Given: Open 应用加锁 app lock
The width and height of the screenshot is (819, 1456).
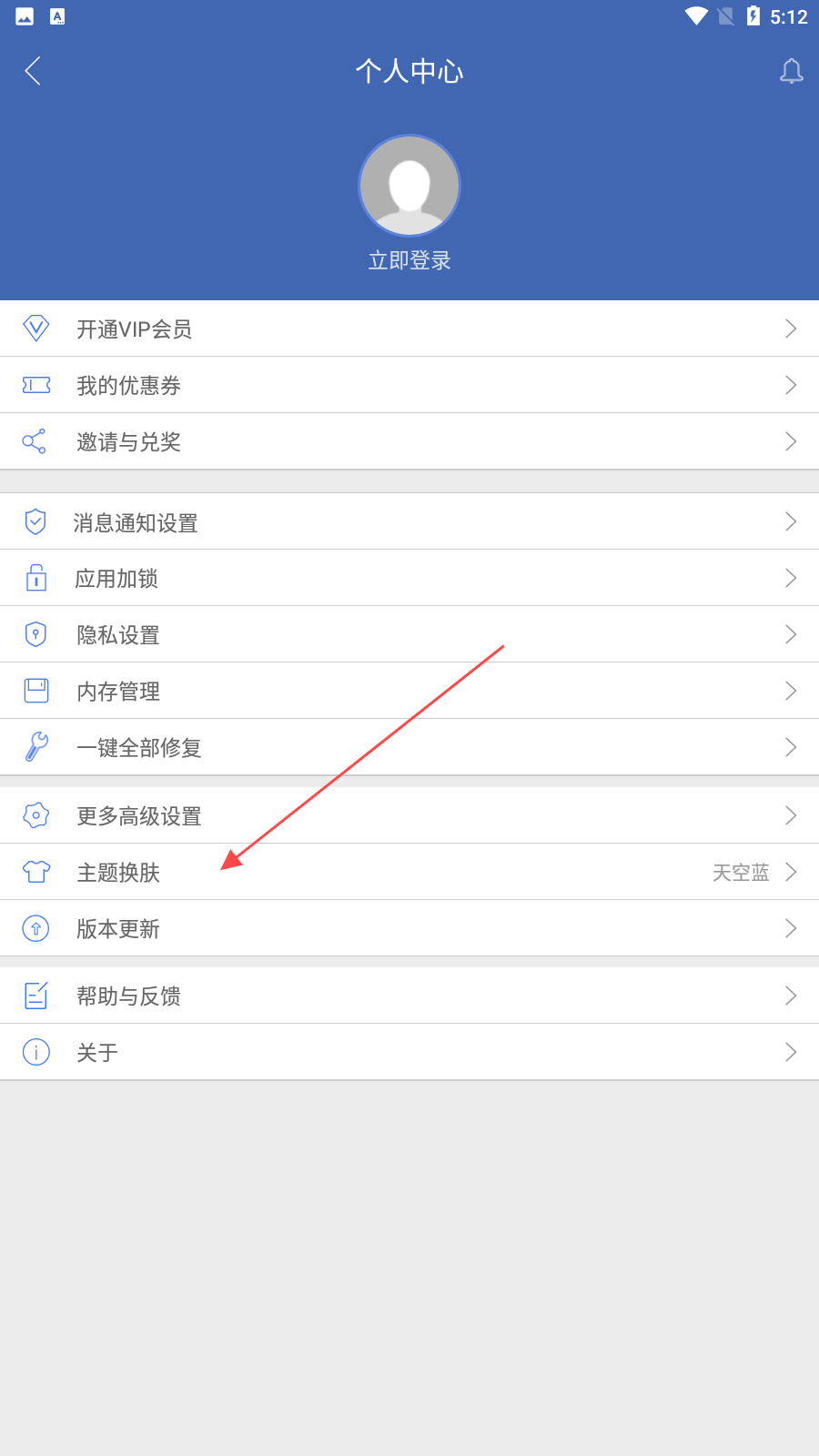Looking at the screenshot, I should click(409, 578).
